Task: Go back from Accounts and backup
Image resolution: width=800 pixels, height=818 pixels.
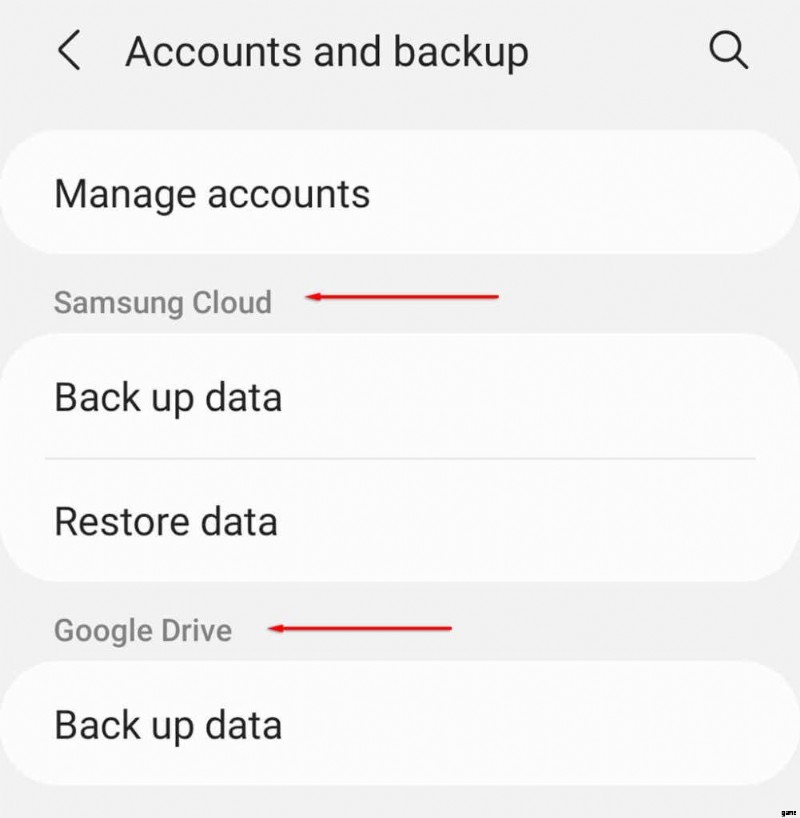Action: click(x=69, y=51)
